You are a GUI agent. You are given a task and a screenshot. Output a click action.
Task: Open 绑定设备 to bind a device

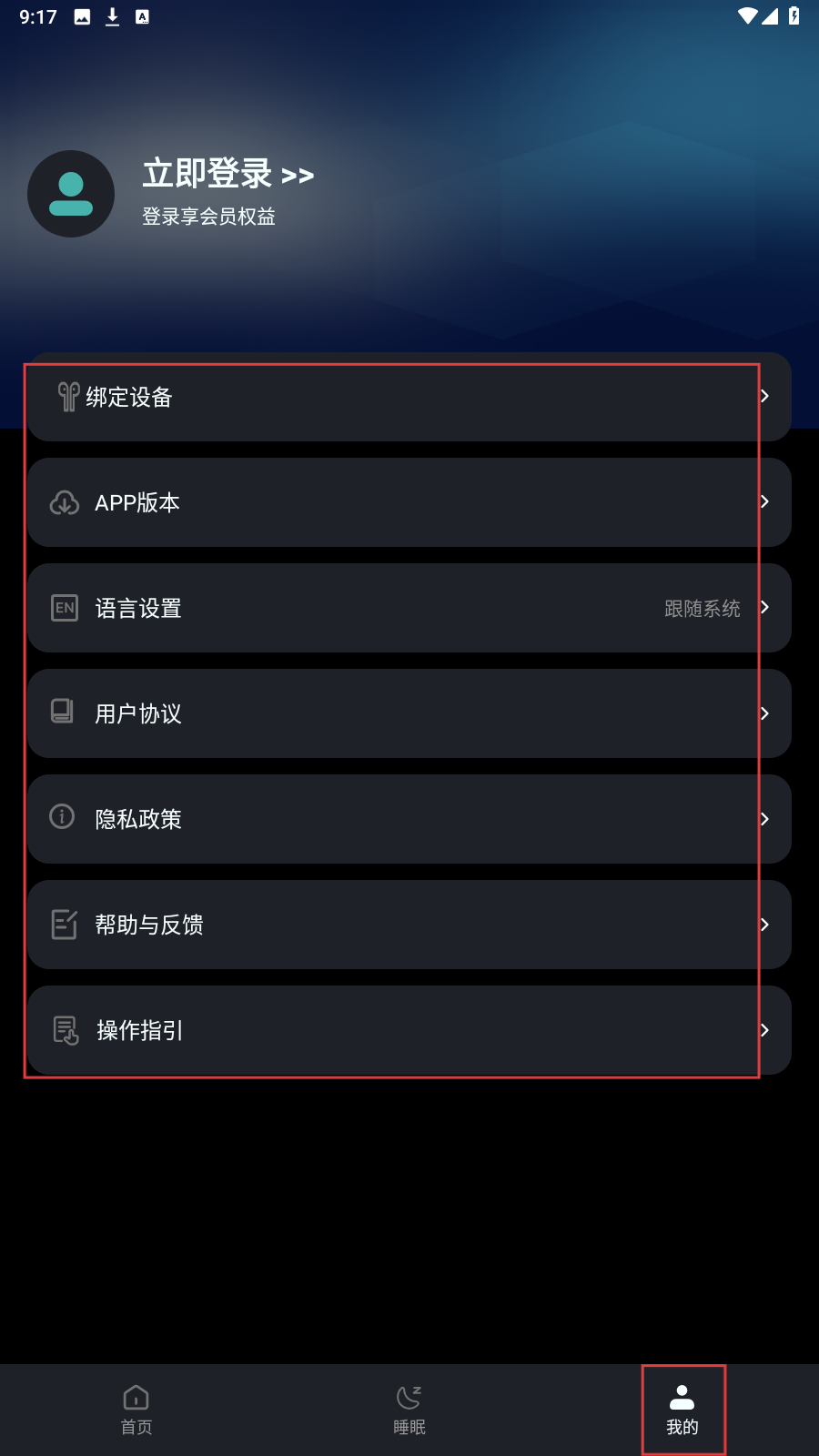click(x=409, y=397)
